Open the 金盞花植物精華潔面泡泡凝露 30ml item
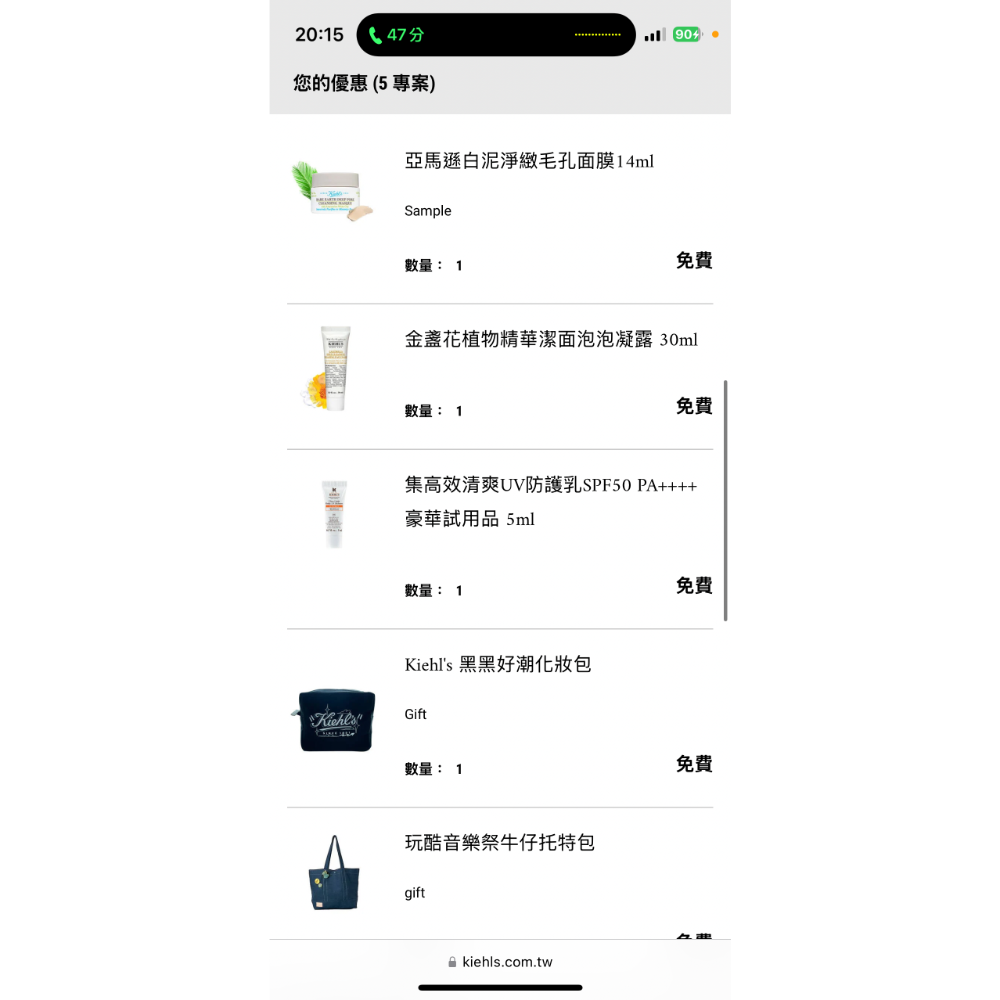 (x=551, y=340)
